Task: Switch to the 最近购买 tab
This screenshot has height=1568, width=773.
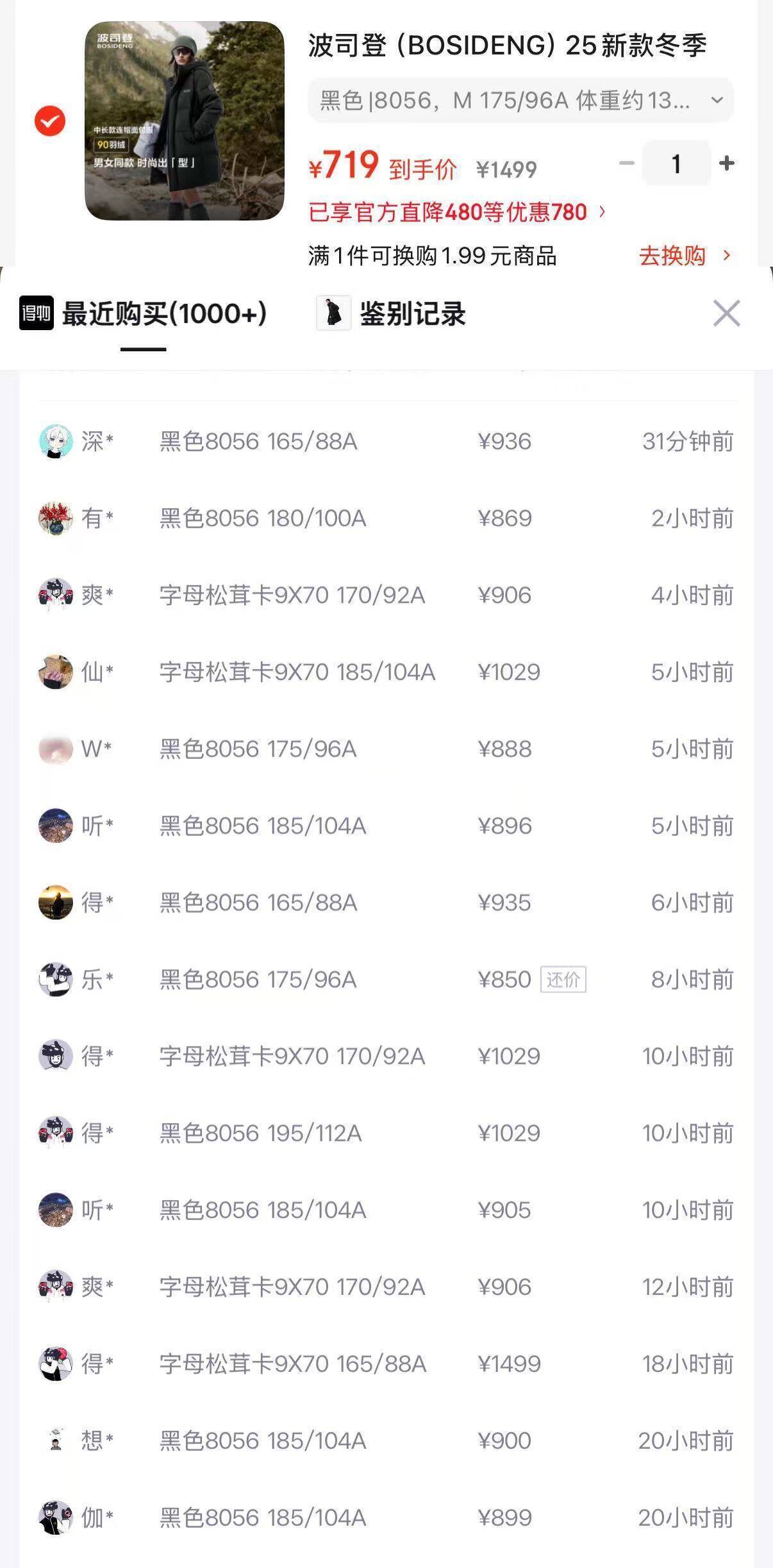Action: pos(144,314)
